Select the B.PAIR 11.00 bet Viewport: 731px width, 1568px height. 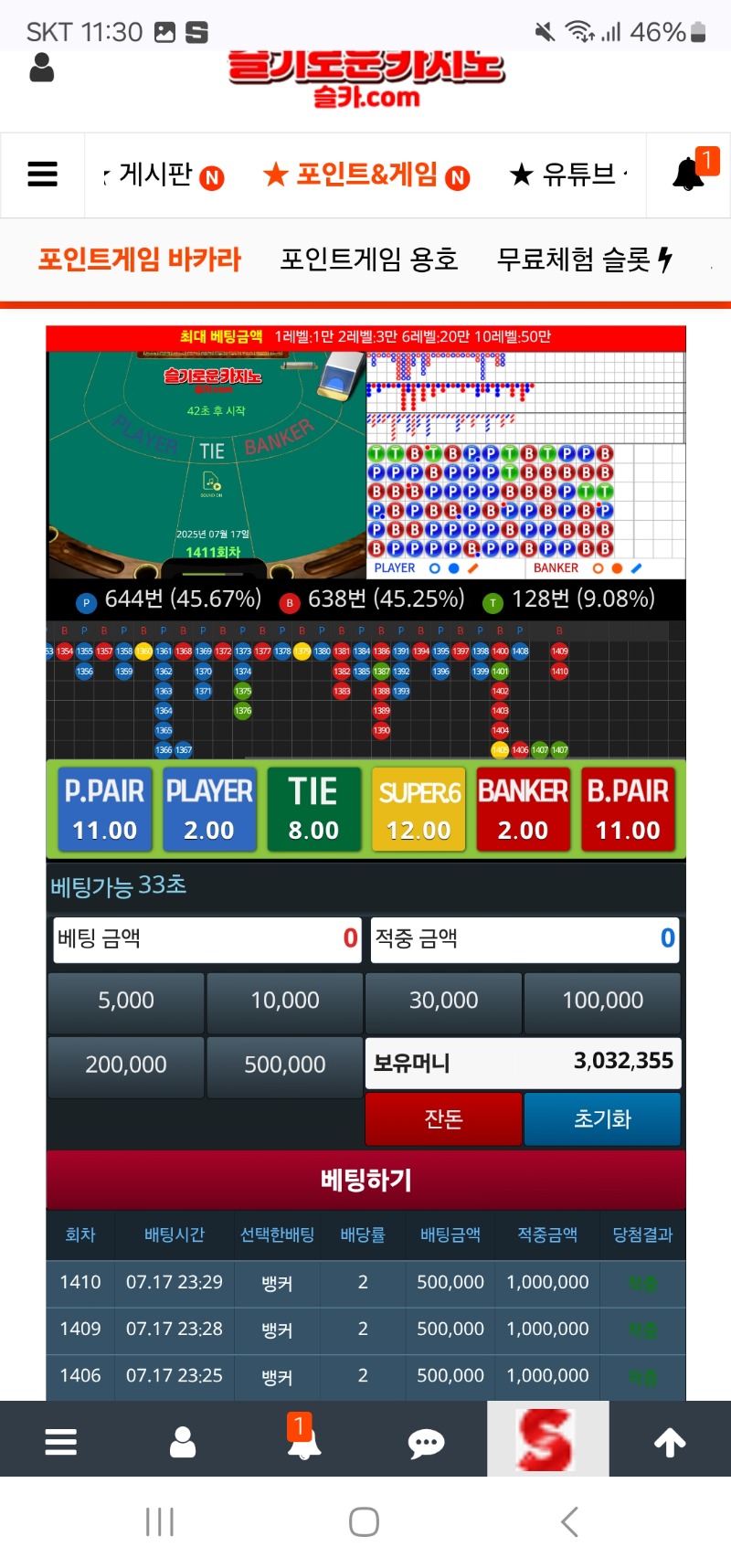click(628, 809)
